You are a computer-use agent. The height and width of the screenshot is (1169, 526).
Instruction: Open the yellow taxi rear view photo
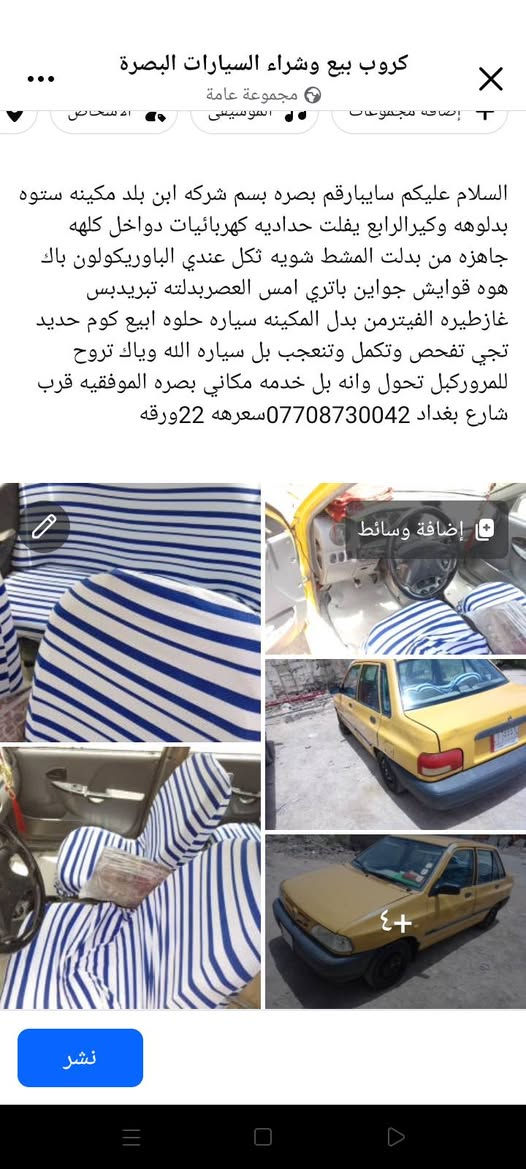point(396,744)
